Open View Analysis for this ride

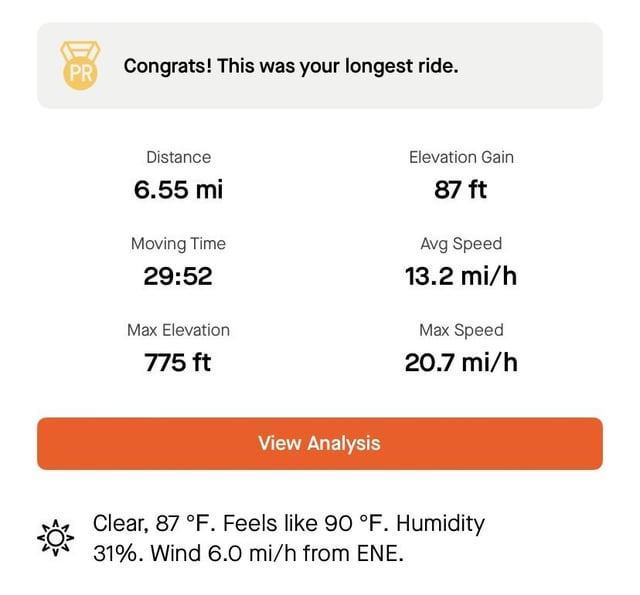pyautogui.click(x=319, y=443)
